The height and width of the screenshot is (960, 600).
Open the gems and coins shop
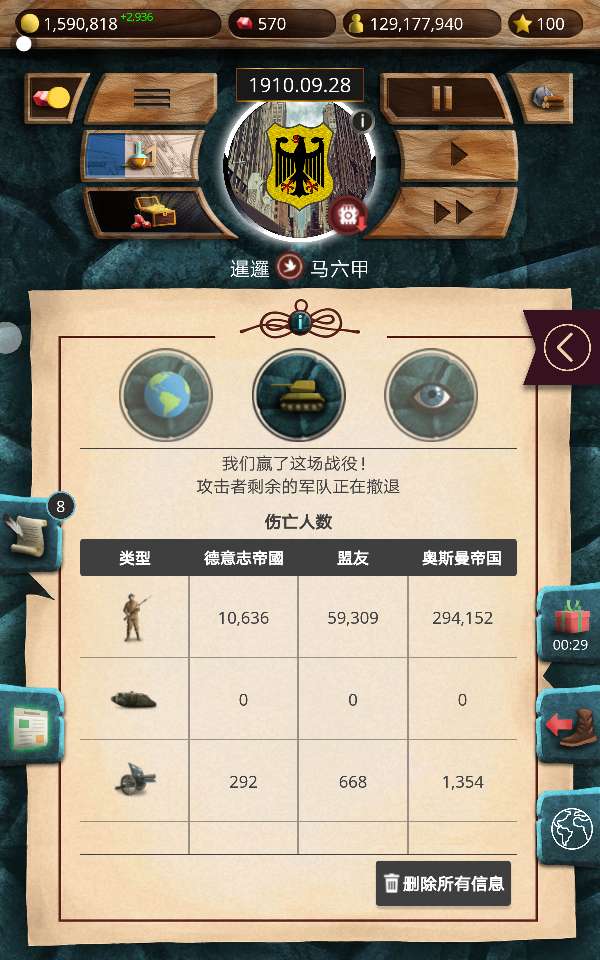point(52,97)
